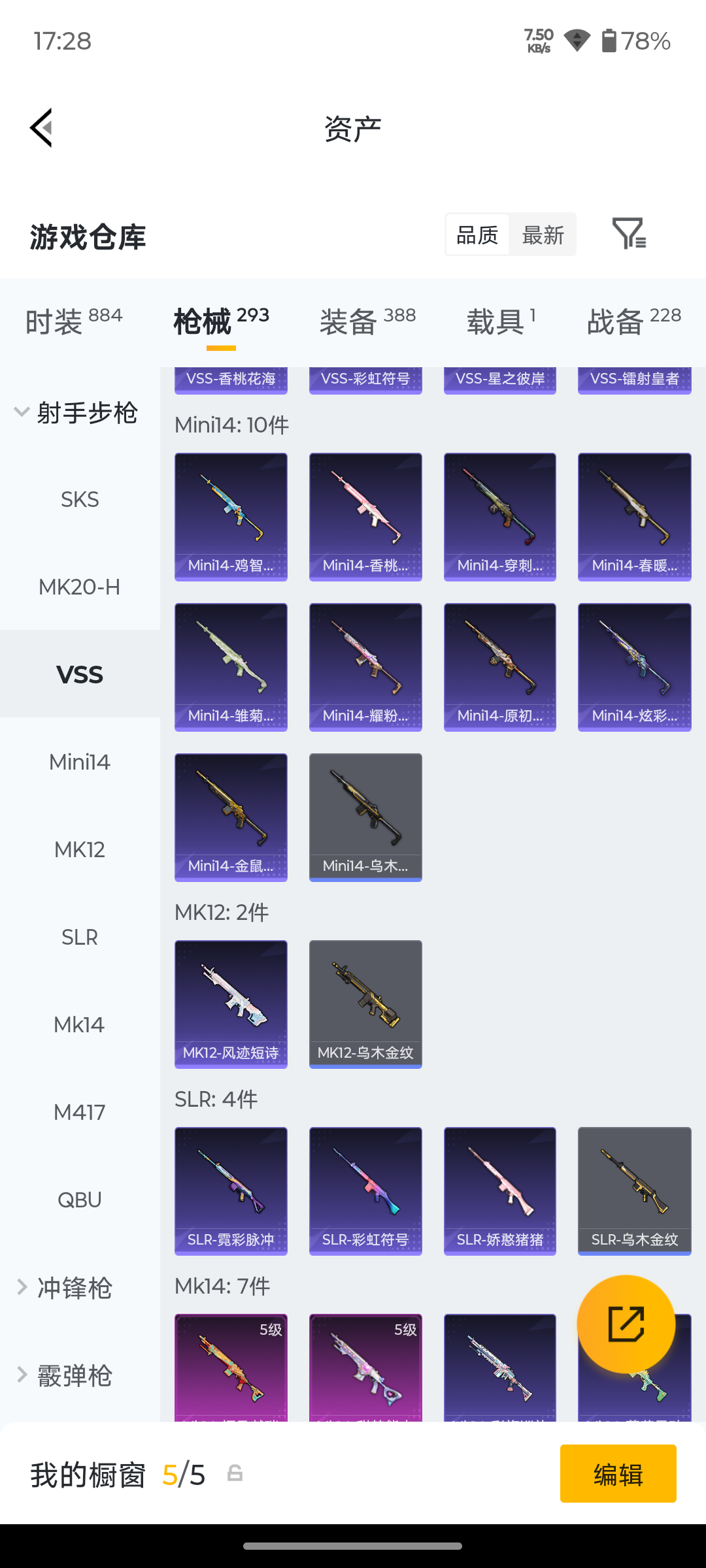Tap the orange share floating button
706x1568 pixels.
[x=626, y=1324]
